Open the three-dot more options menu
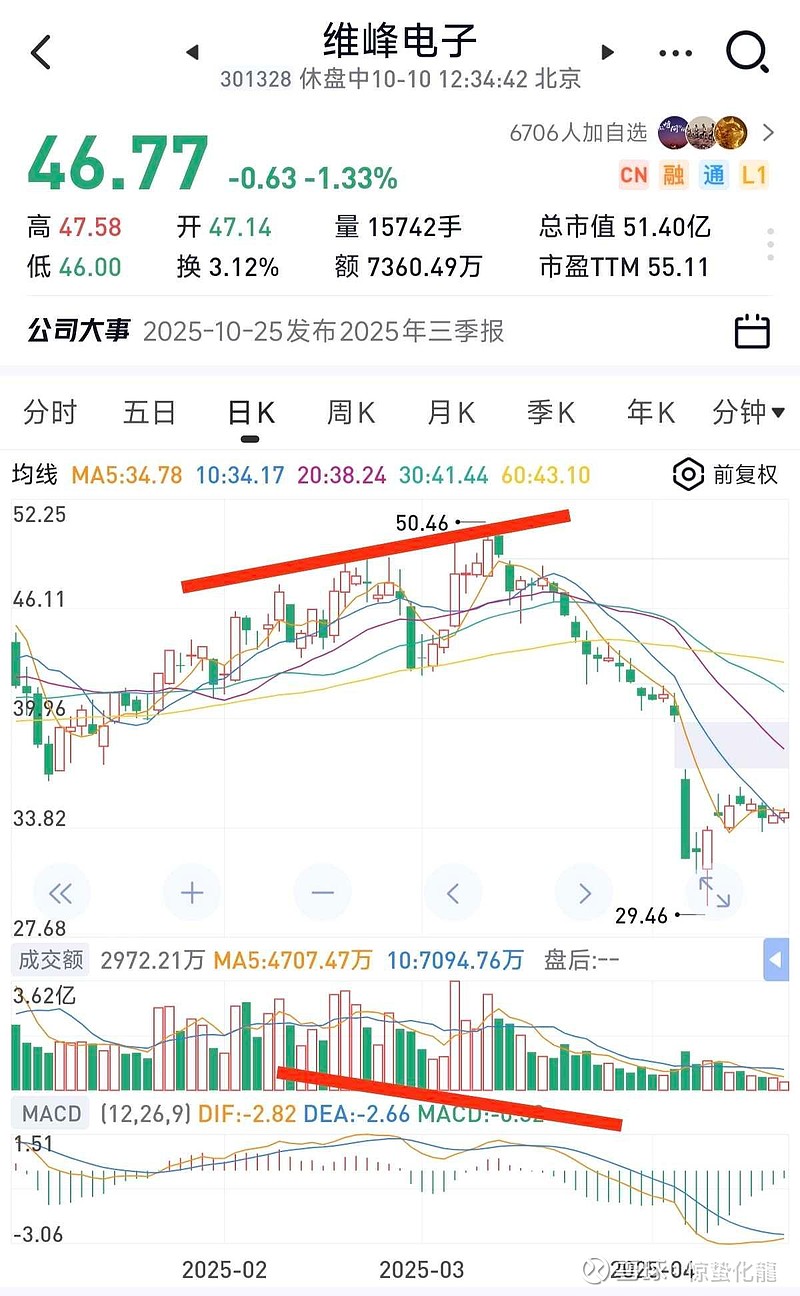 [x=675, y=52]
